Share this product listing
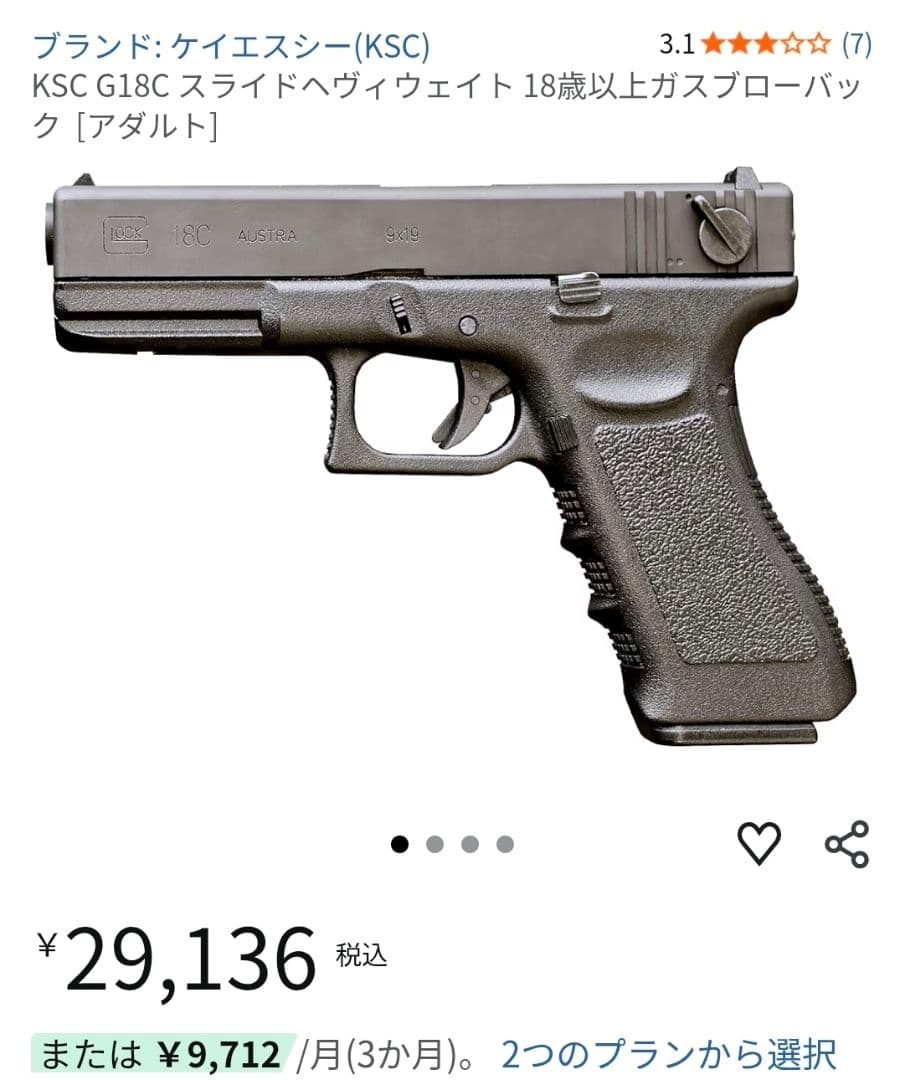This screenshot has width=903, height=1080. tap(847, 844)
